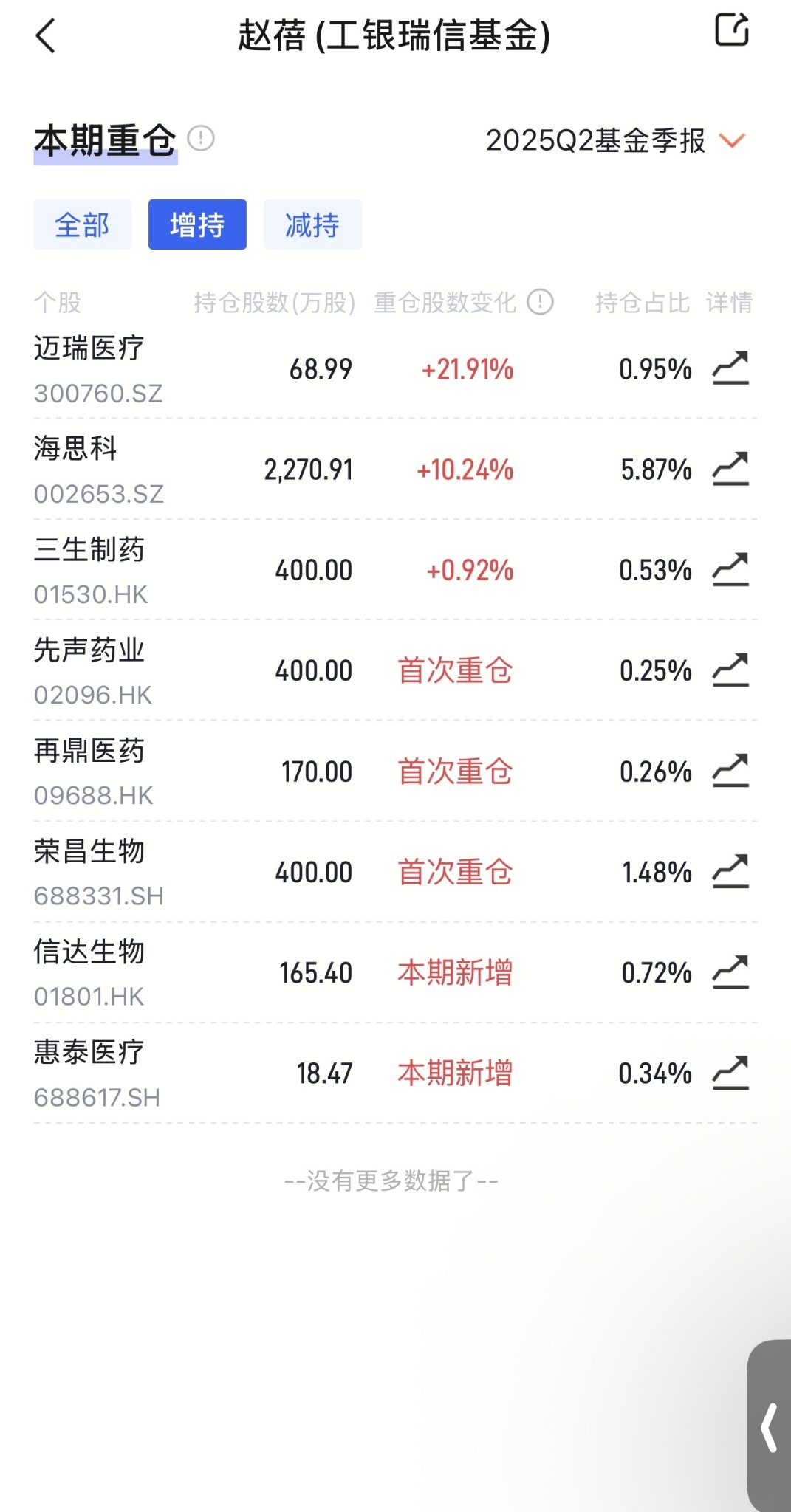
Task: View the 惠泰医疗 detail chart
Action: 730,1073
